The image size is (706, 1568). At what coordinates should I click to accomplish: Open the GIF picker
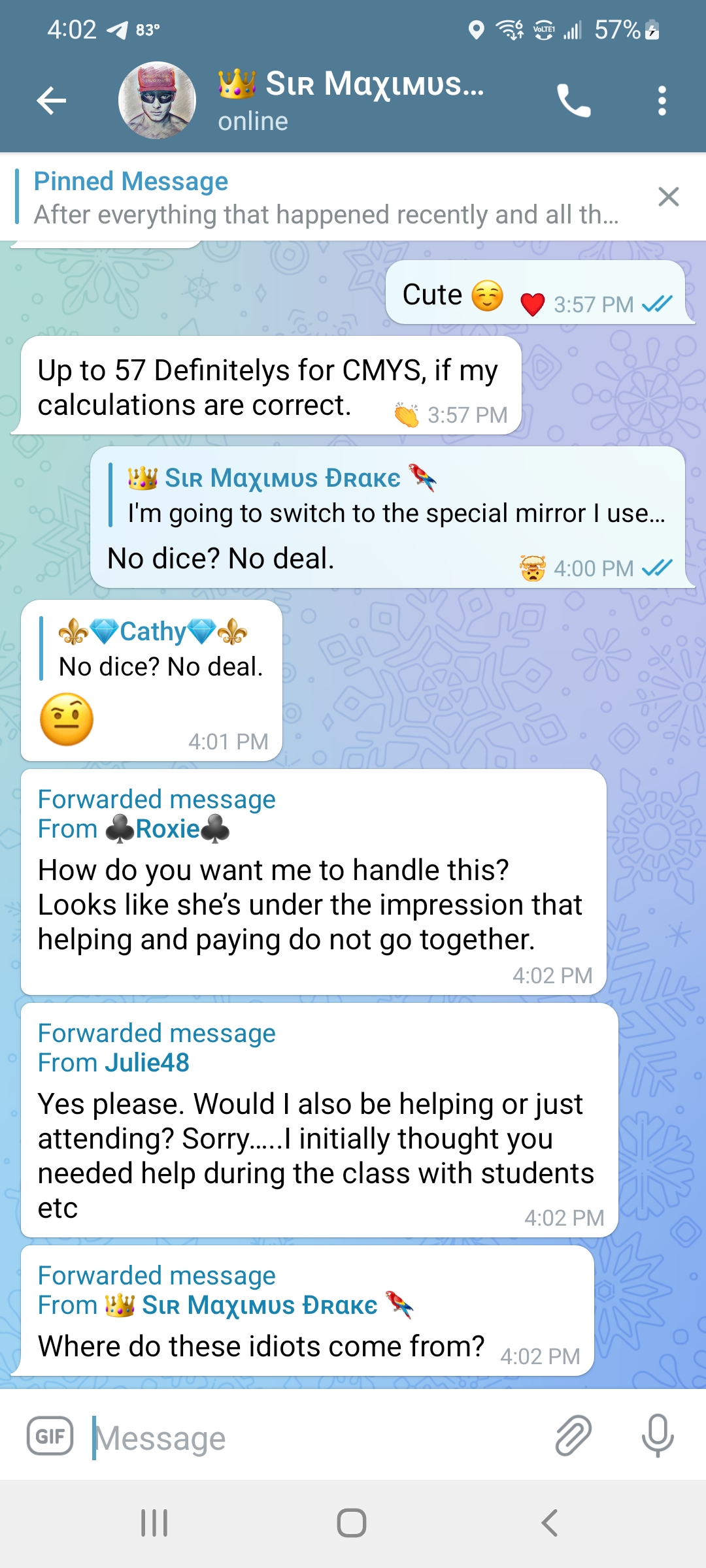(50, 1436)
